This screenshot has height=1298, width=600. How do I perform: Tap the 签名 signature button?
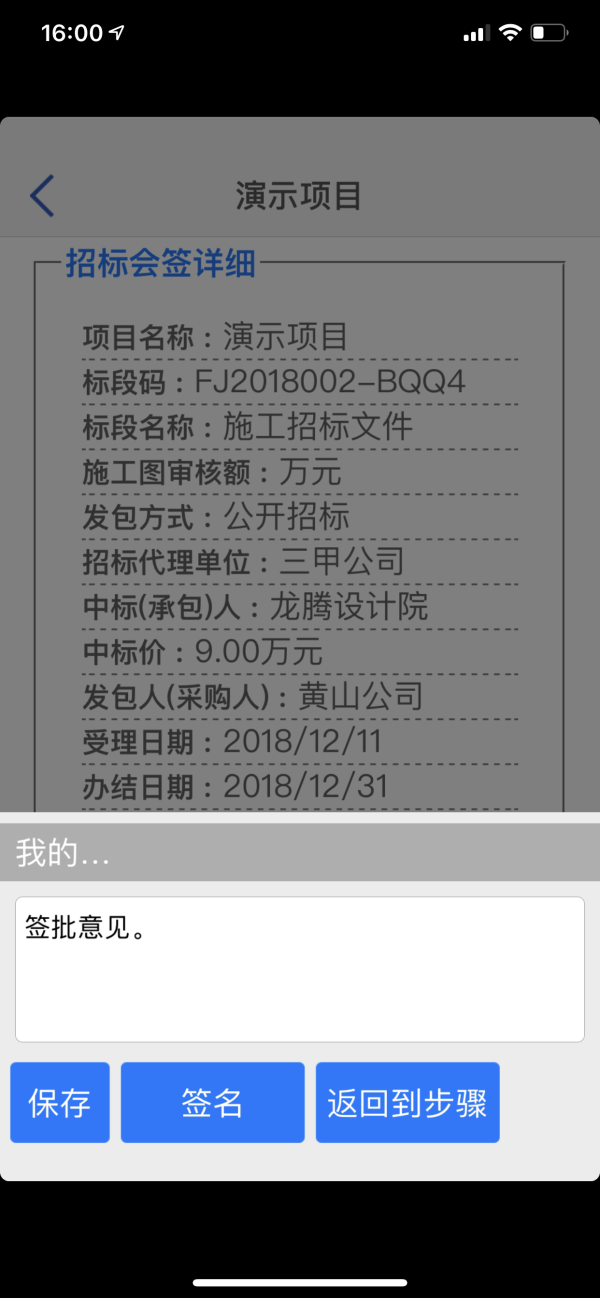pos(212,1102)
